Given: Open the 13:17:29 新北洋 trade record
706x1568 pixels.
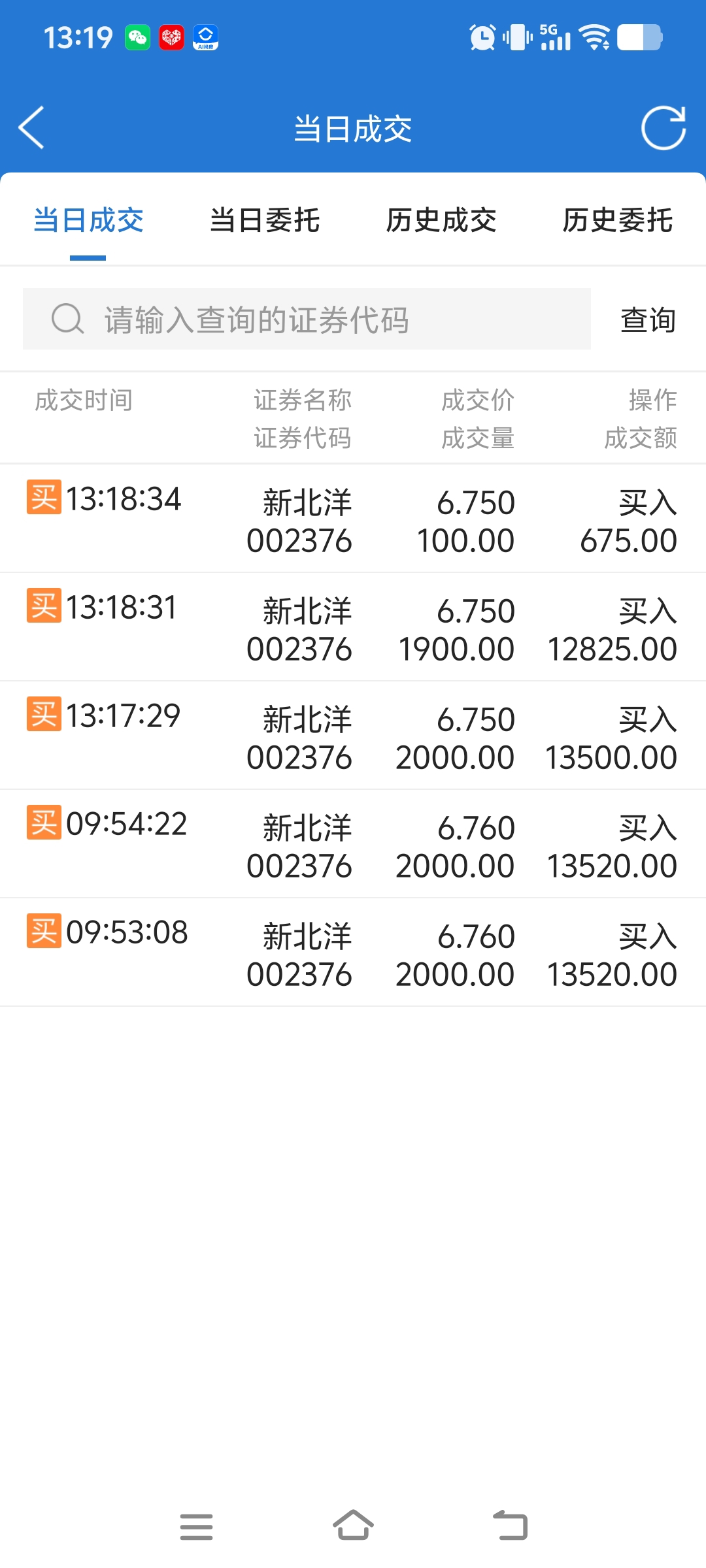Looking at the screenshot, I should tap(353, 736).
